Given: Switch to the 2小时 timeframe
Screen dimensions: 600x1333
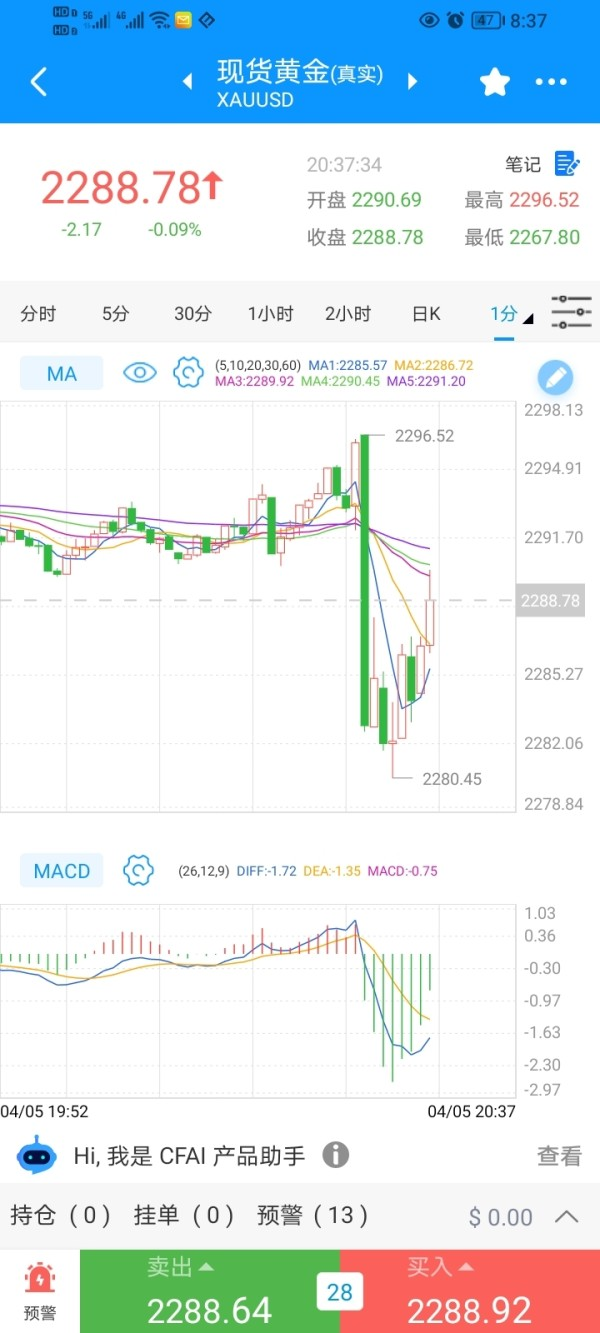Looking at the screenshot, I should [x=347, y=314].
